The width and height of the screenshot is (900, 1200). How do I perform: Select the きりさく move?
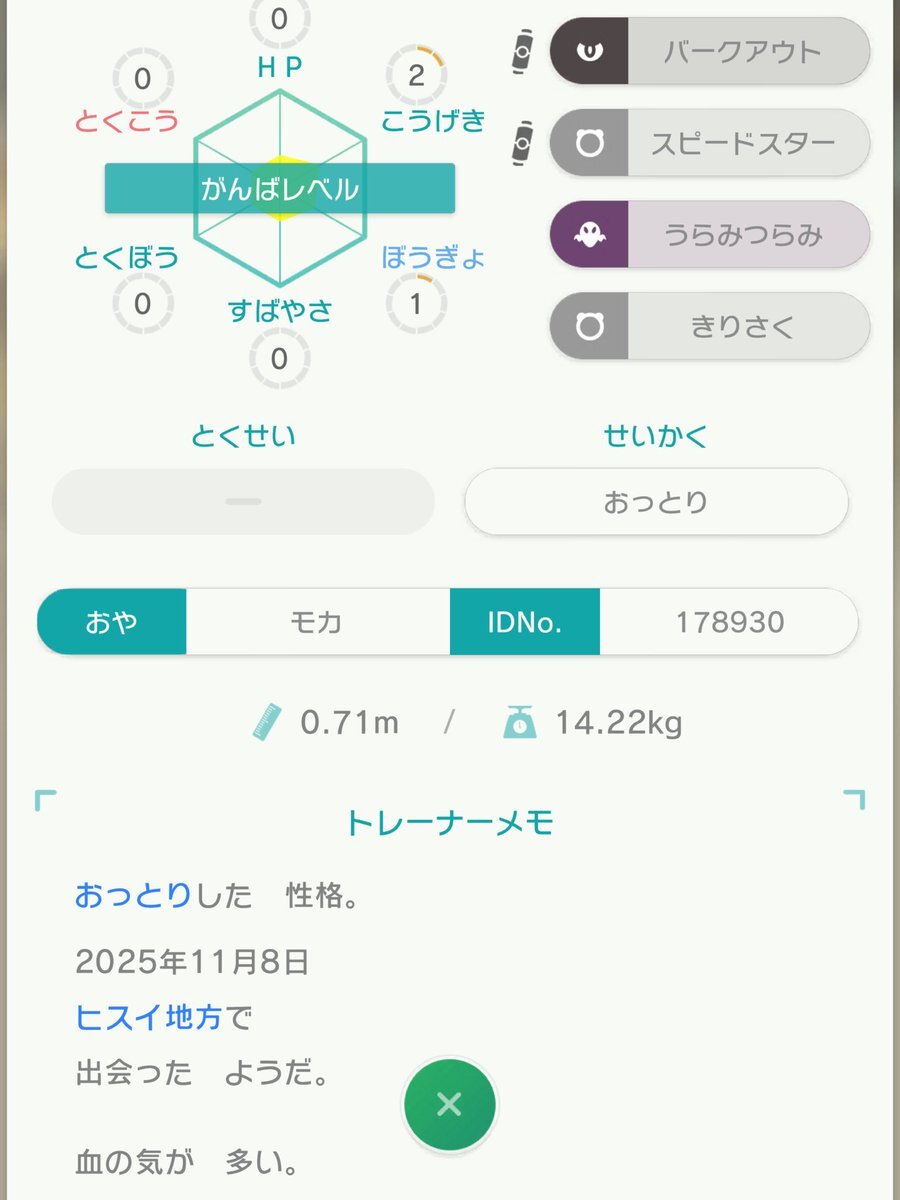(709, 326)
